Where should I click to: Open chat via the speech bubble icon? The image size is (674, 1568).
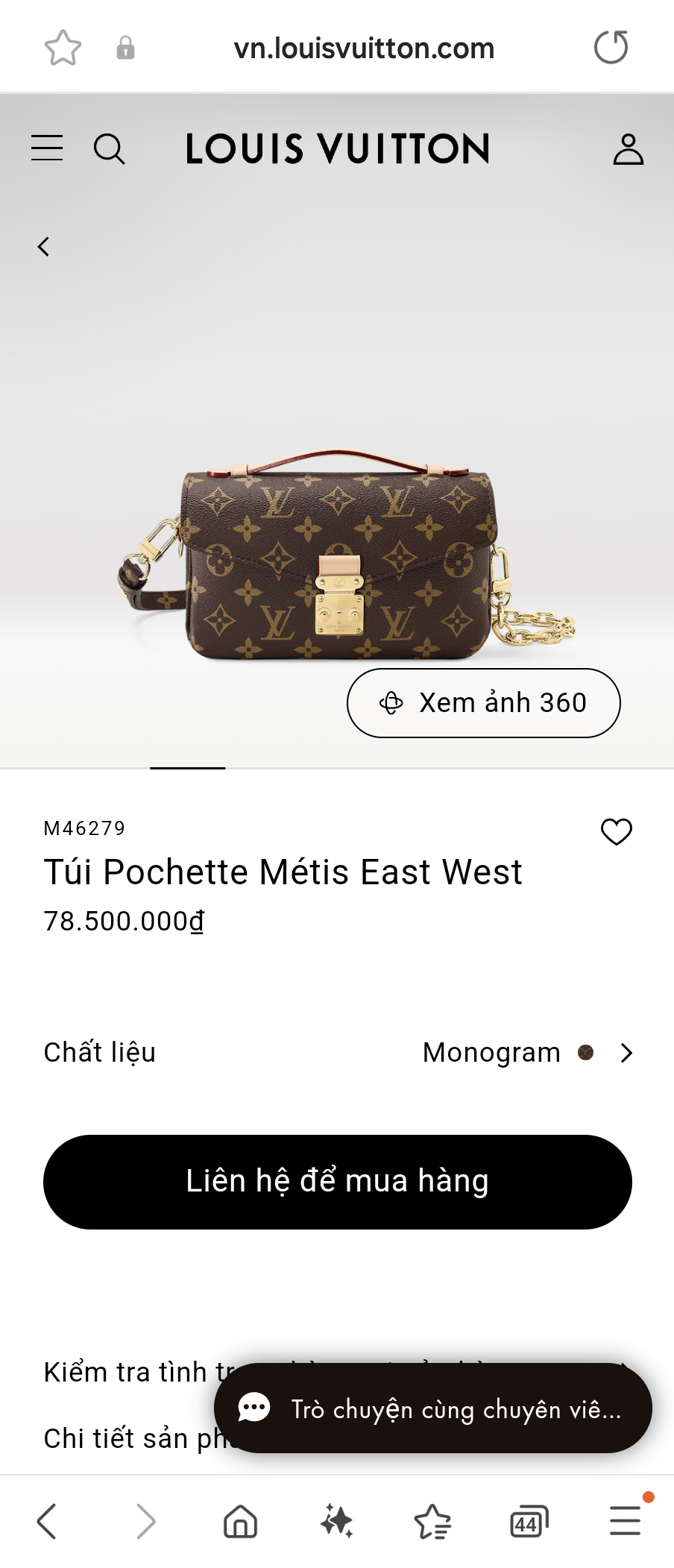pos(253,1408)
